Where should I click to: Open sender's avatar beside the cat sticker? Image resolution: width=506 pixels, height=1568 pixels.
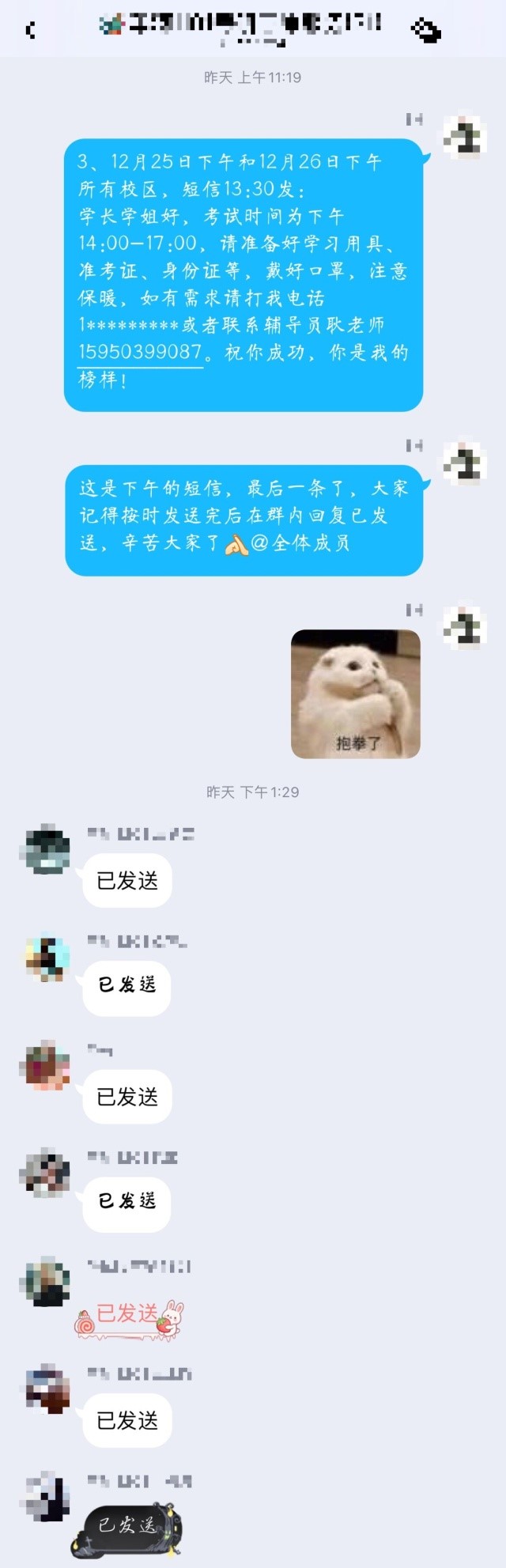click(463, 626)
